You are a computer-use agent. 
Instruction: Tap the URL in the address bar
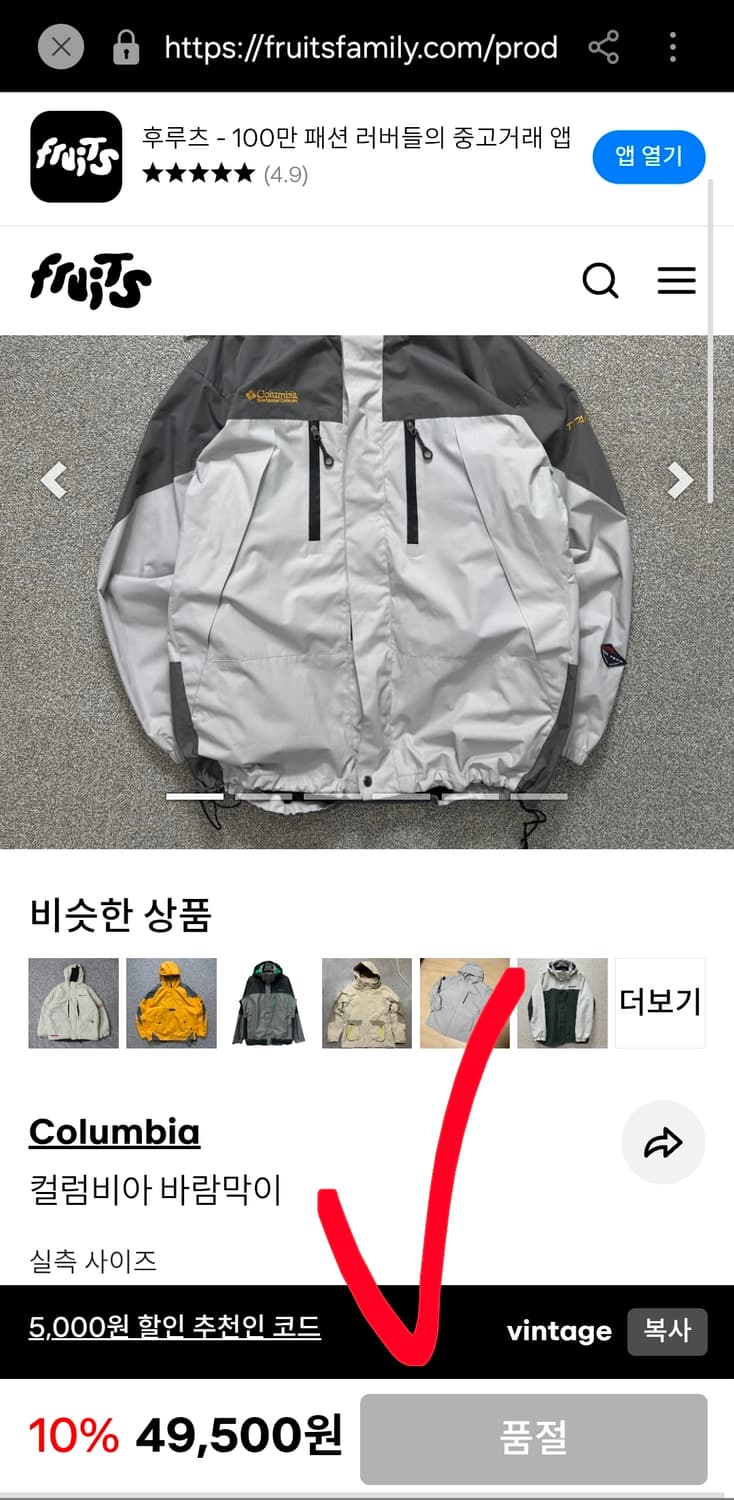(360, 47)
